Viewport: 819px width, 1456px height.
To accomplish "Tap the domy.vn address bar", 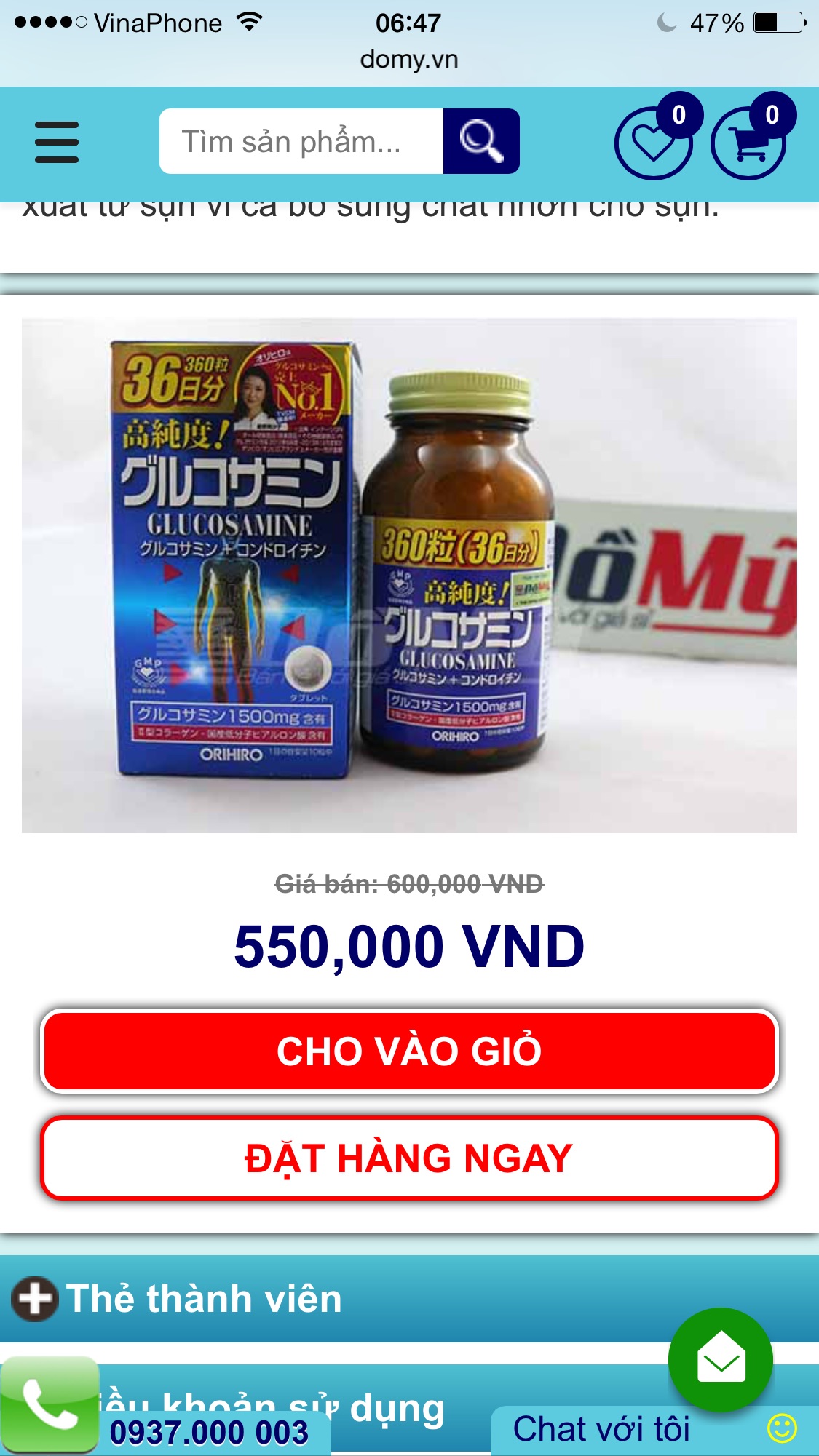I will coord(409,59).
